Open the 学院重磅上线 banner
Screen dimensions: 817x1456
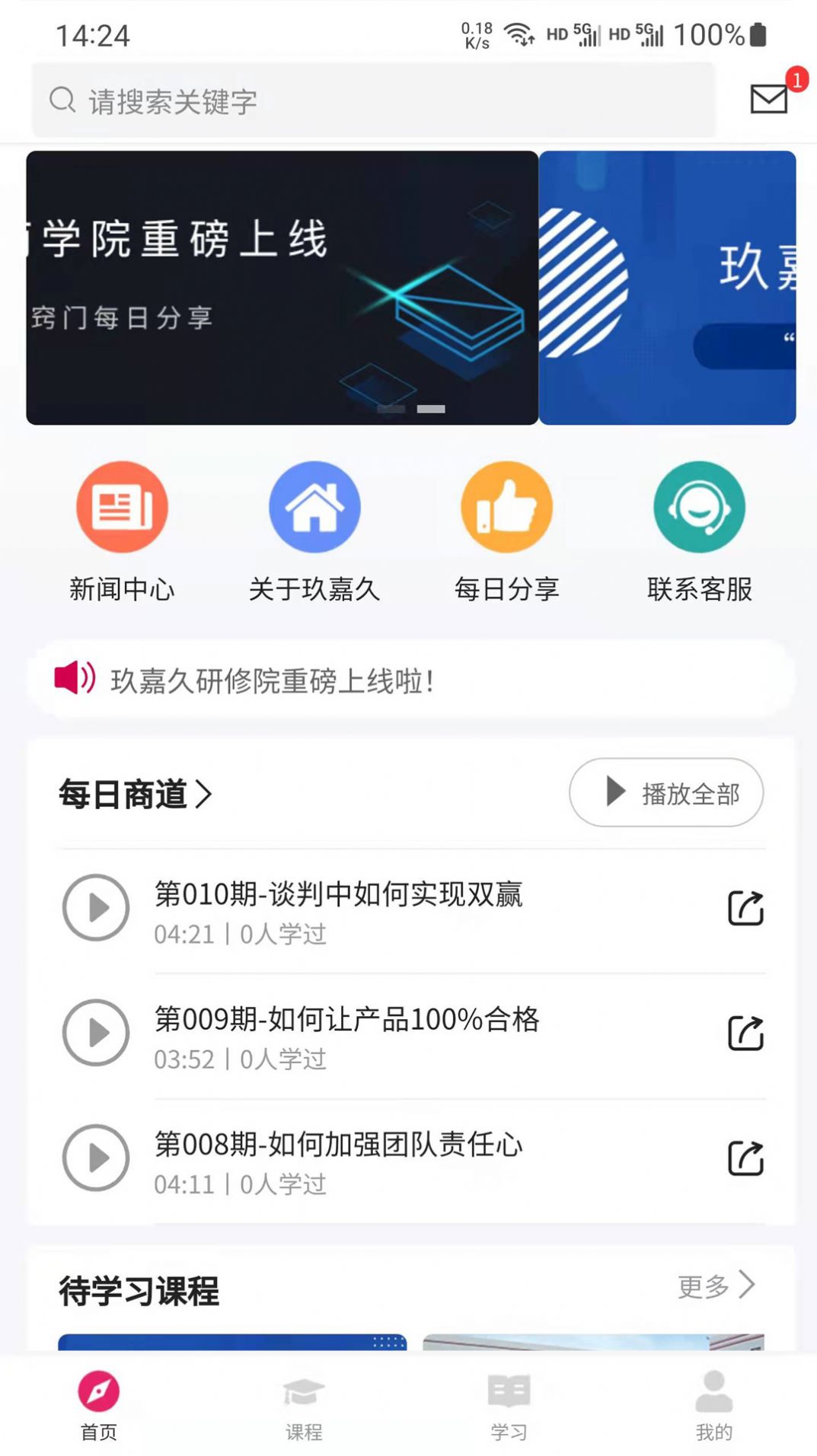(282, 288)
